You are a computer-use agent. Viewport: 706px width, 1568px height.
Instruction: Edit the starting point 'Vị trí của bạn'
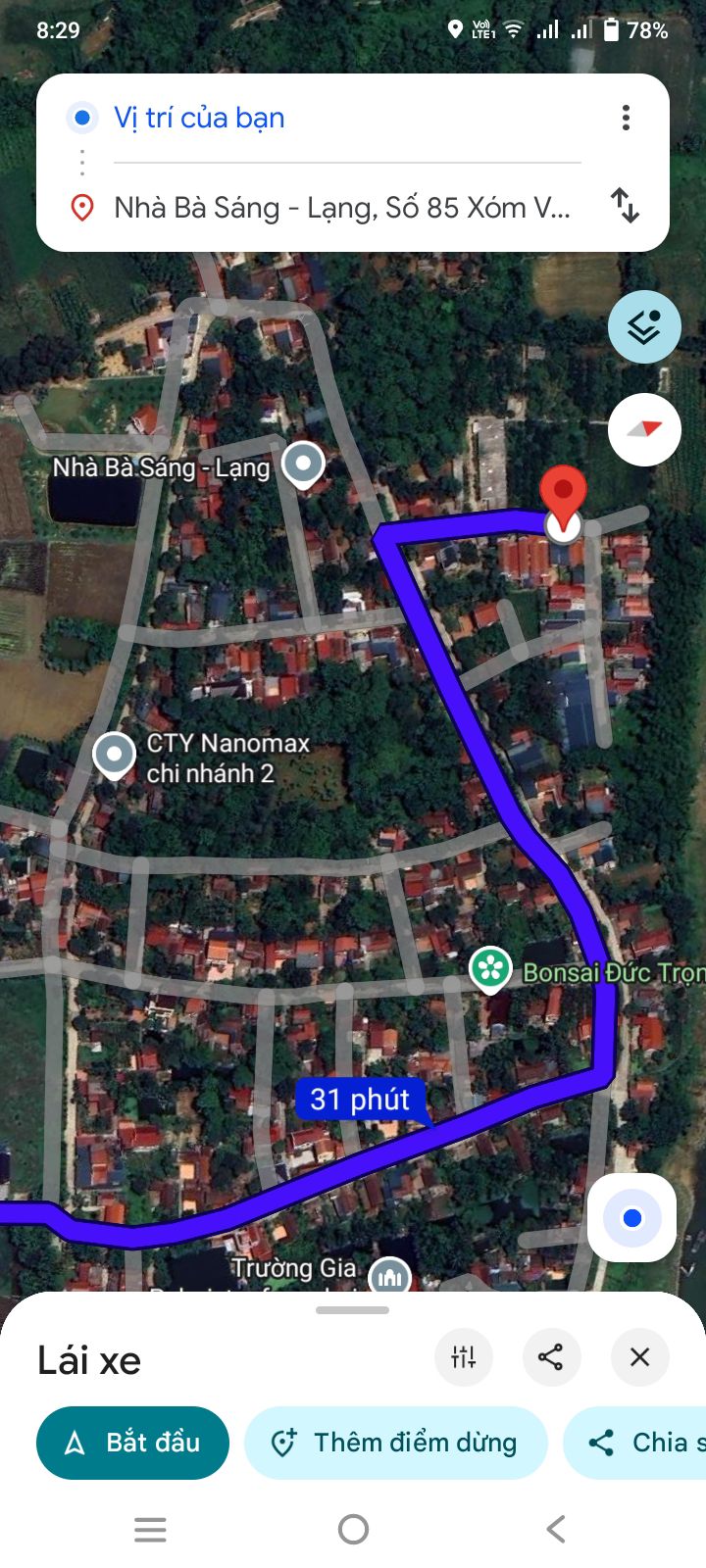pos(199,118)
